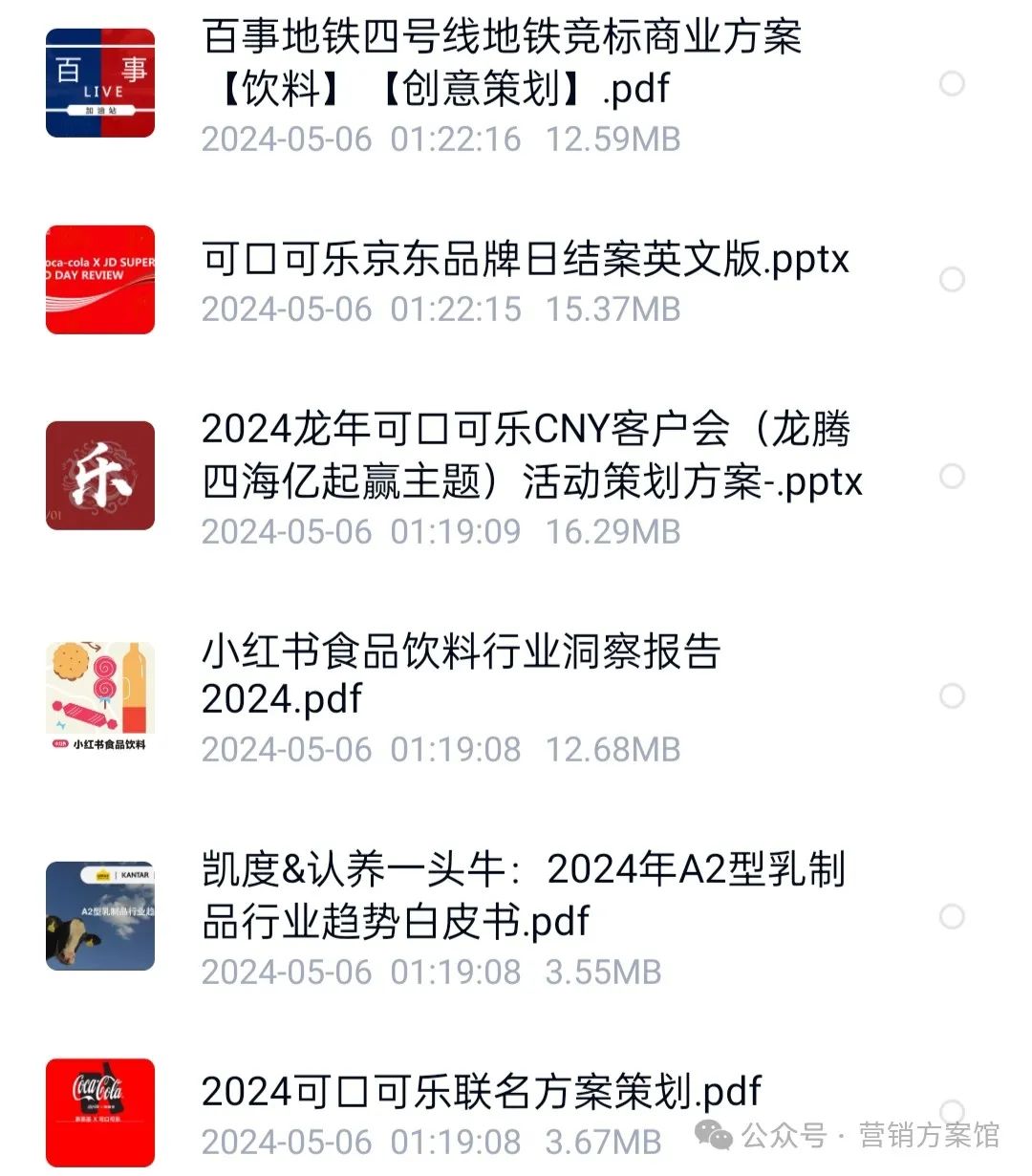Image resolution: width=1032 pixels, height=1176 pixels.
Task: Select the 百事地铁四号线 file's checkbox circle
Action: tap(952, 84)
